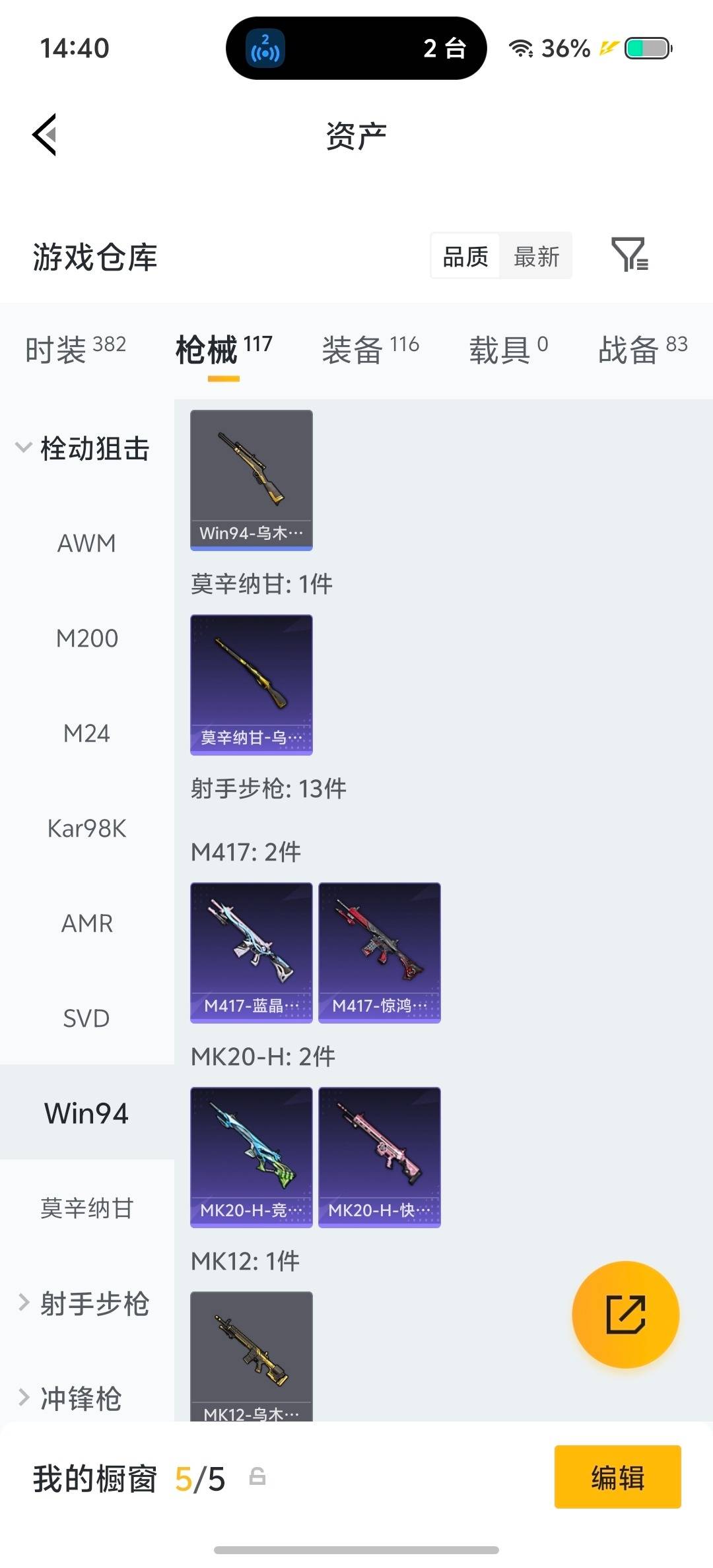This screenshot has width=713, height=1568.
Task: Switch to the 装备 tab
Action: click(x=353, y=350)
